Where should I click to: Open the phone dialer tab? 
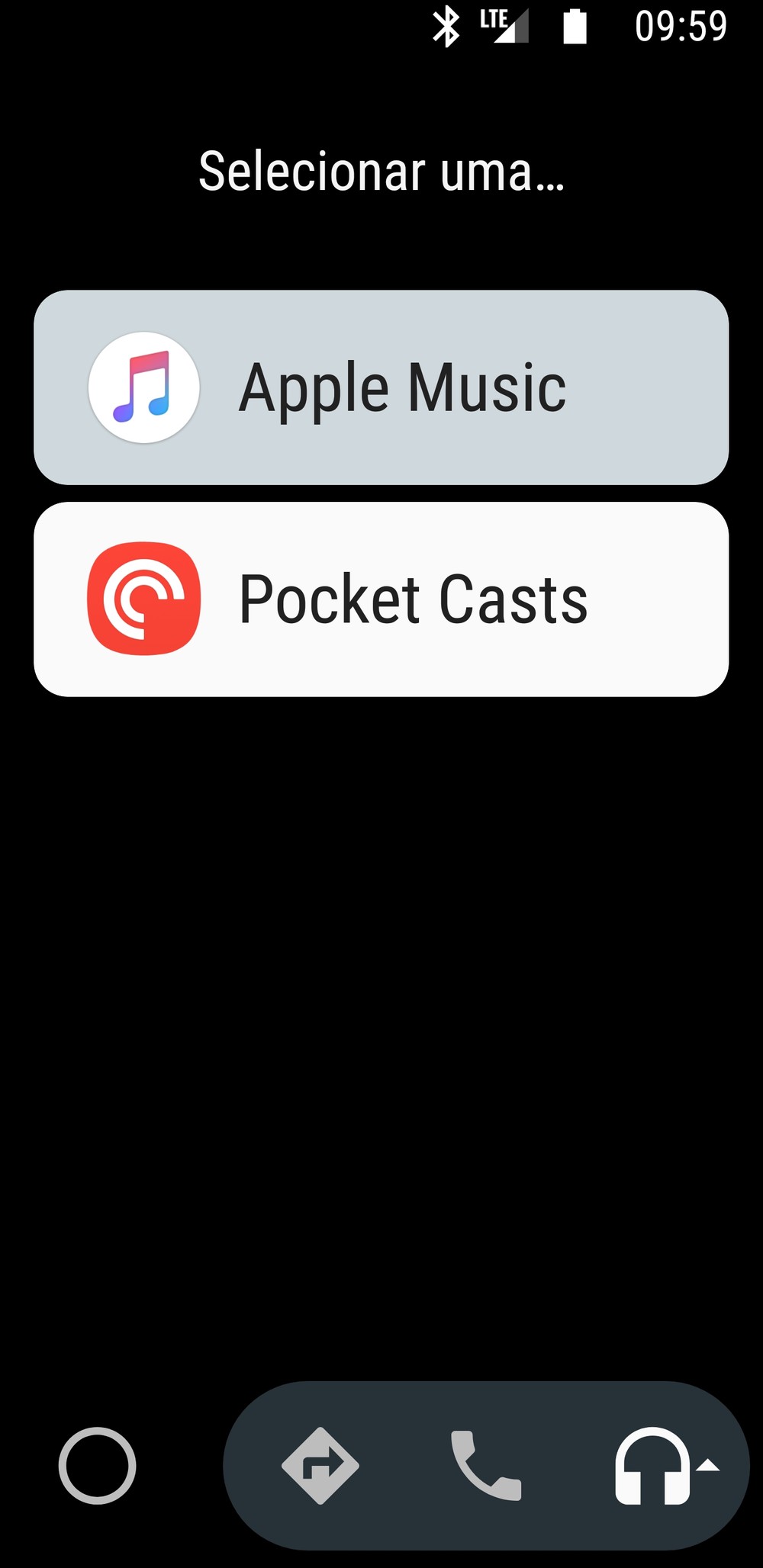[486, 1466]
